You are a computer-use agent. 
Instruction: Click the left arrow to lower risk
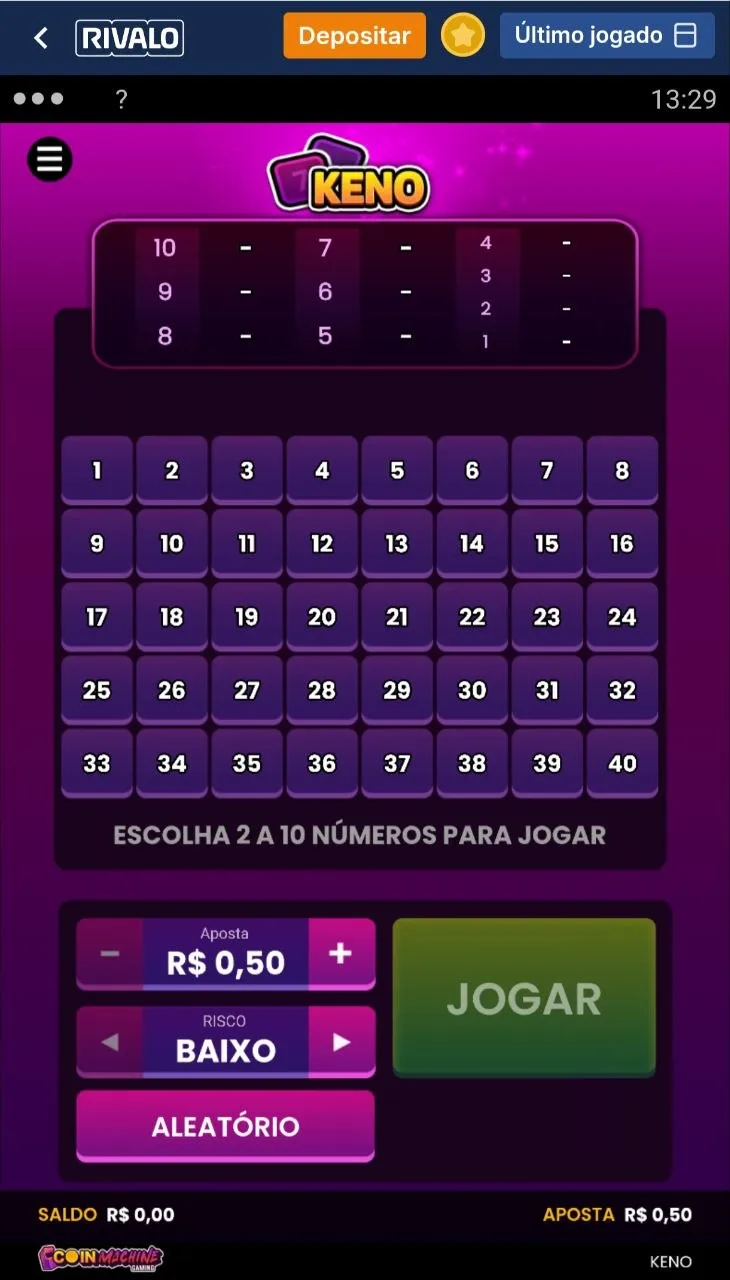[108, 1042]
